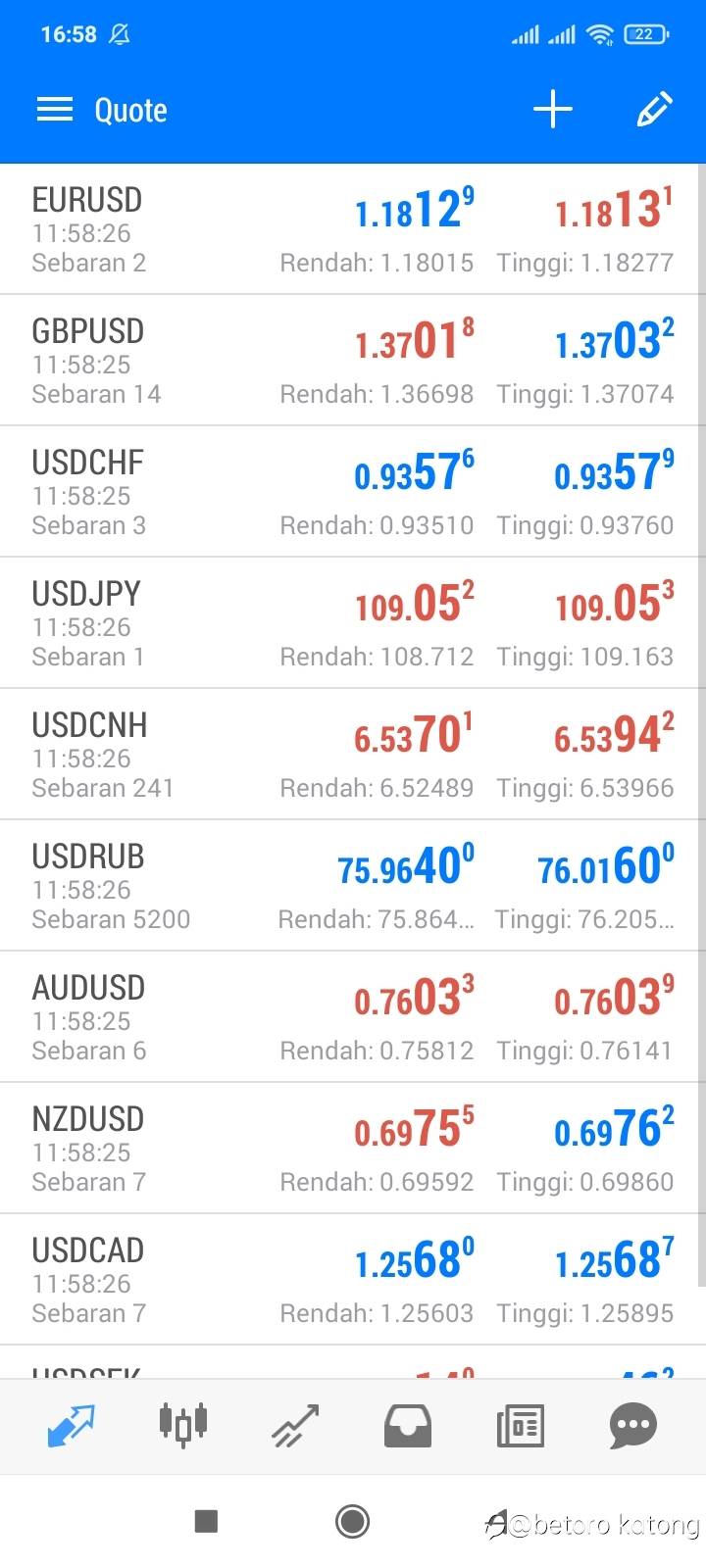Open the News tab
The height and width of the screenshot is (1568, 706).
(x=521, y=1426)
